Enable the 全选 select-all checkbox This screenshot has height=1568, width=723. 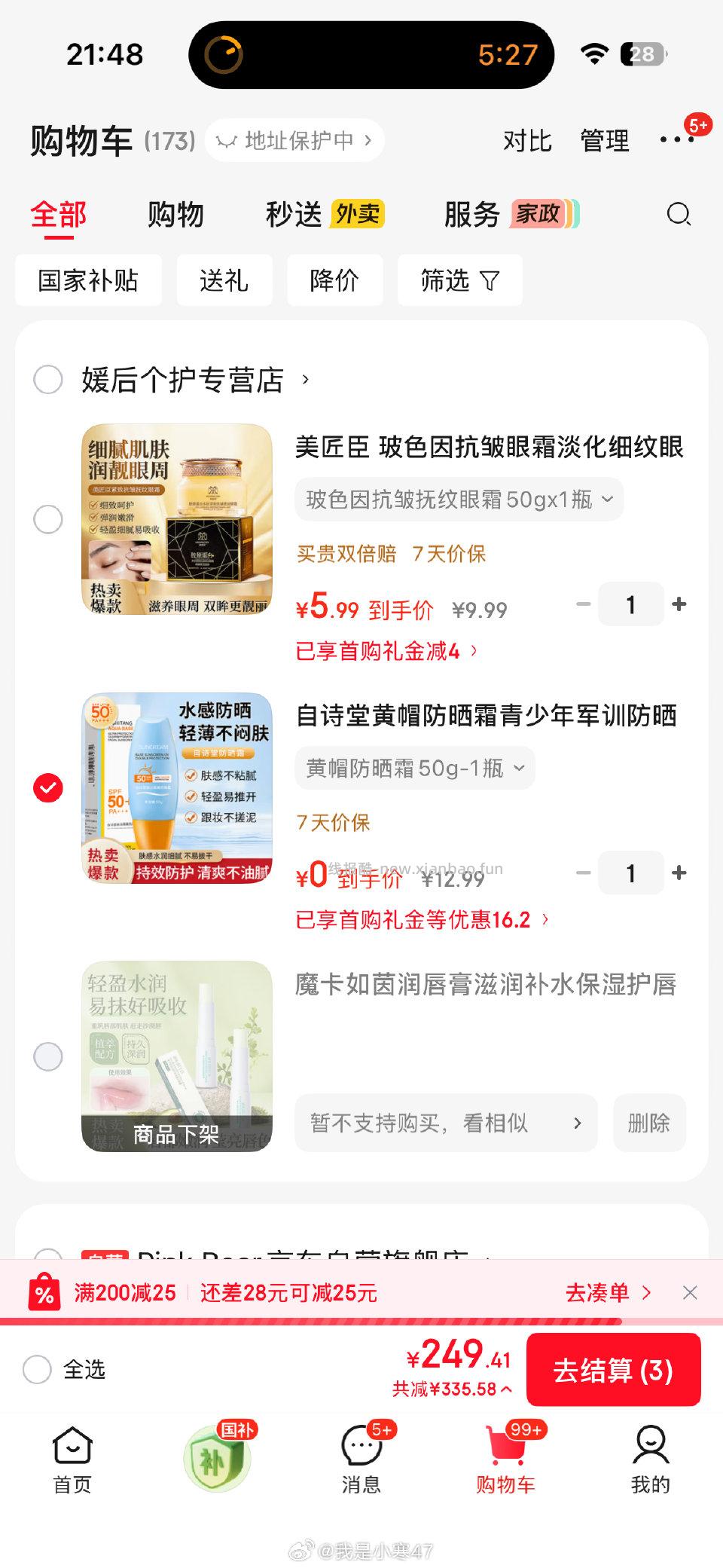tap(36, 1371)
